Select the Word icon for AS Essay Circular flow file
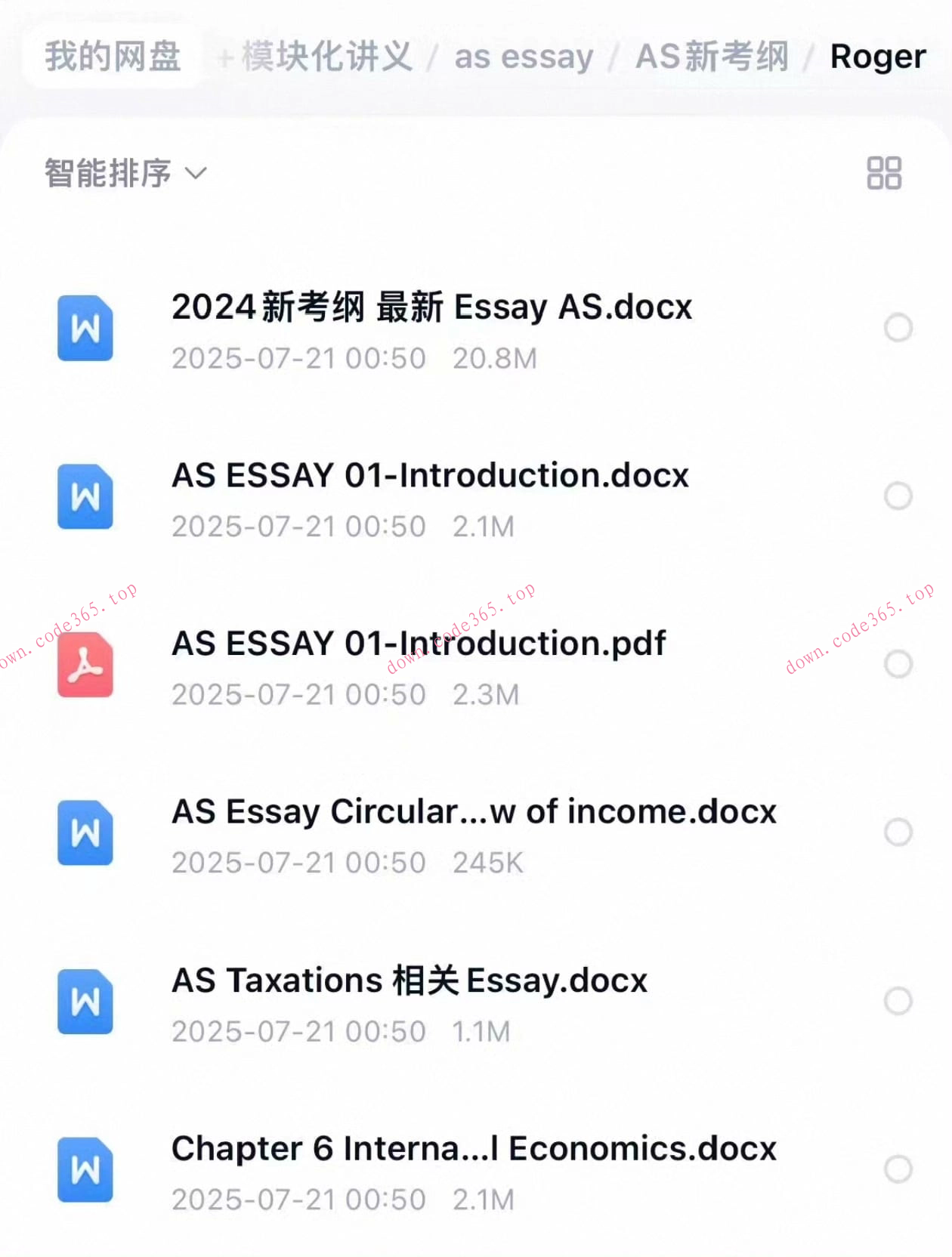Image resolution: width=952 pixels, height=1257 pixels. click(85, 833)
